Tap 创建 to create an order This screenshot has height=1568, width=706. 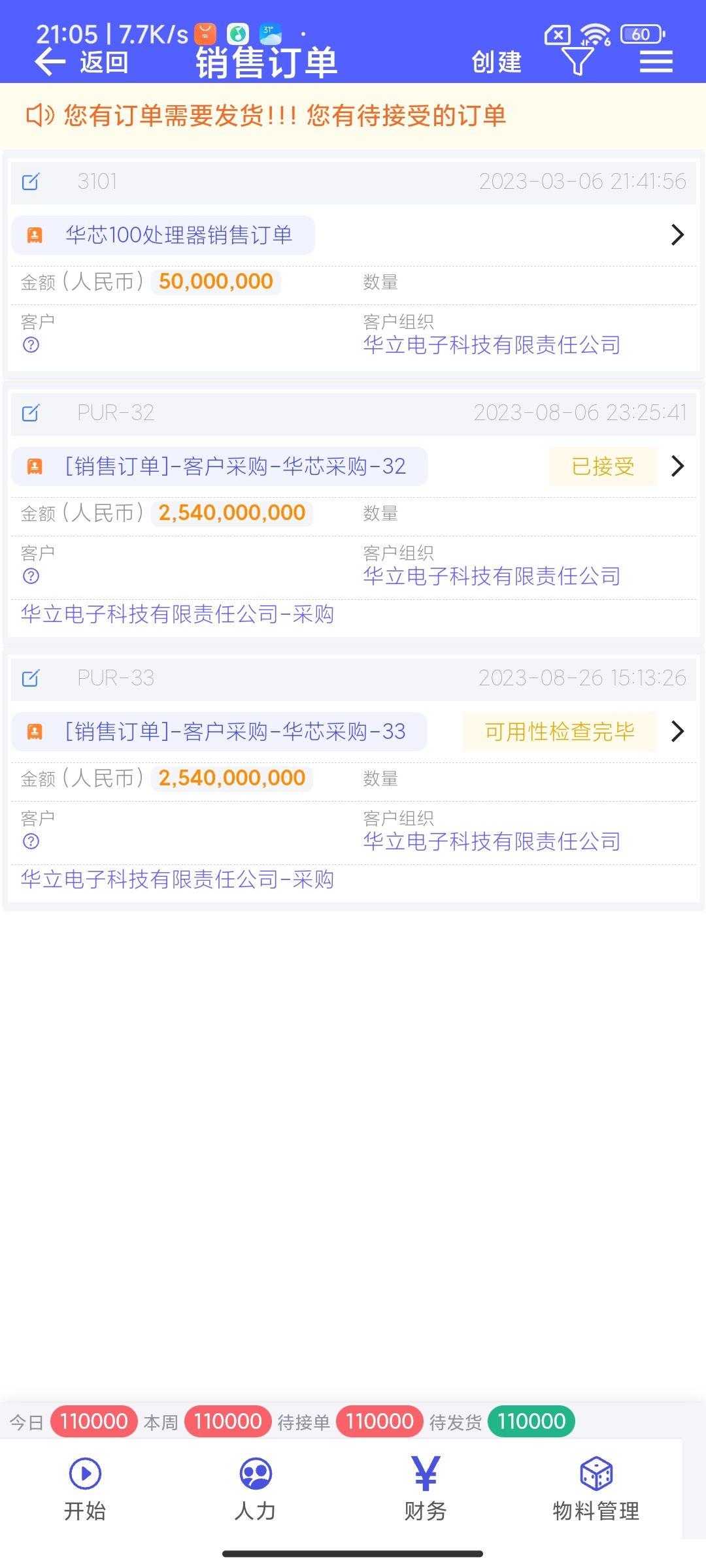tap(496, 63)
